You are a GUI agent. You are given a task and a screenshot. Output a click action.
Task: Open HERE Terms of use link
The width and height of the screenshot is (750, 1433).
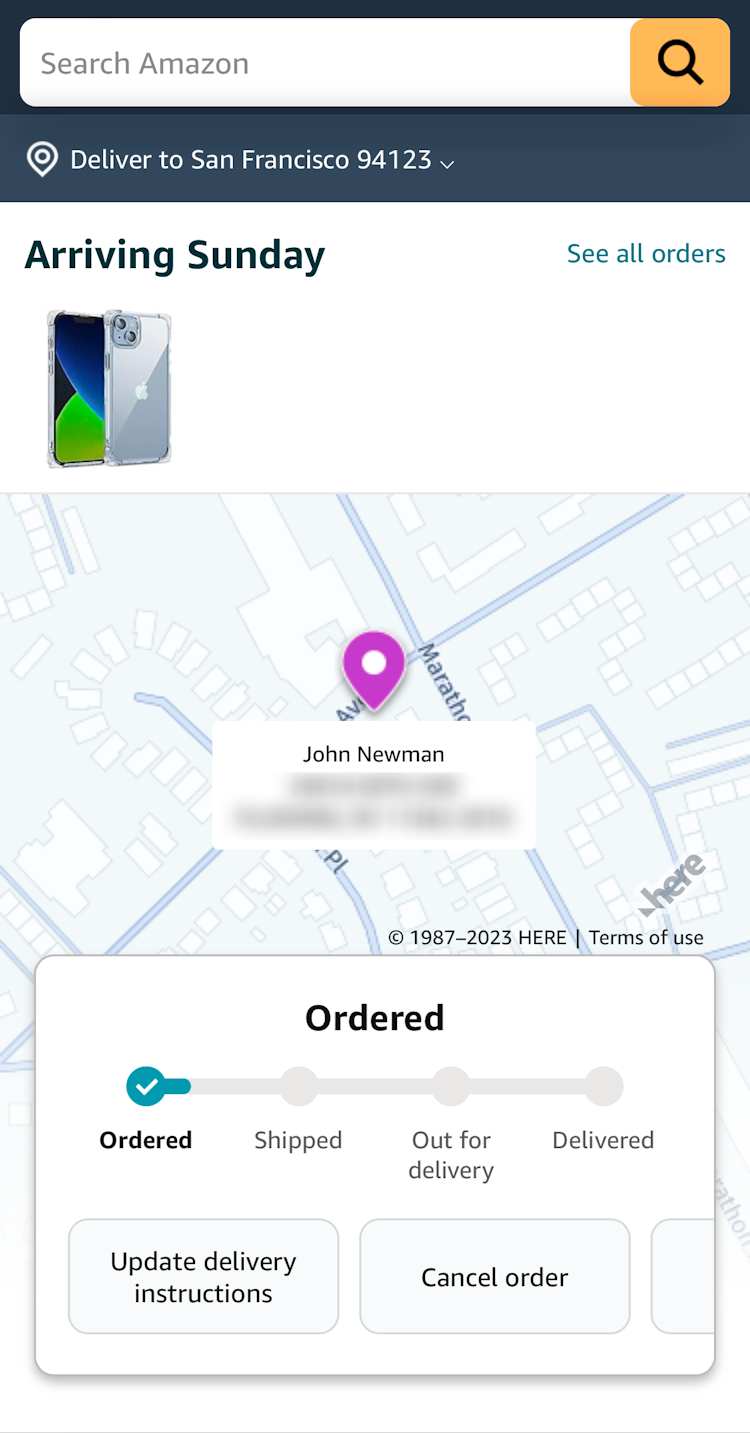(x=646, y=938)
